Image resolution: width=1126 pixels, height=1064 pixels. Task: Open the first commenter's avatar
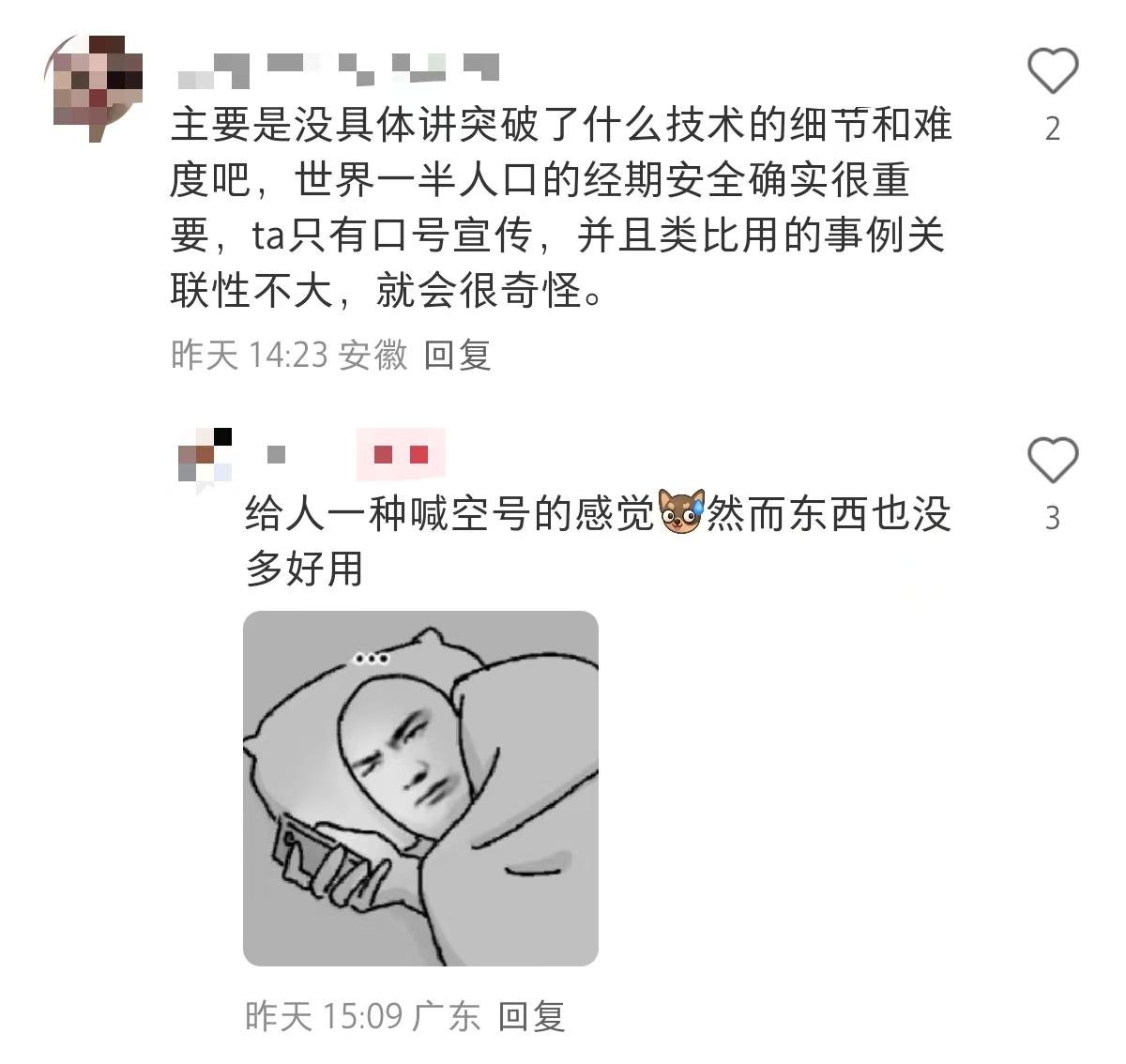click(94, 86)
